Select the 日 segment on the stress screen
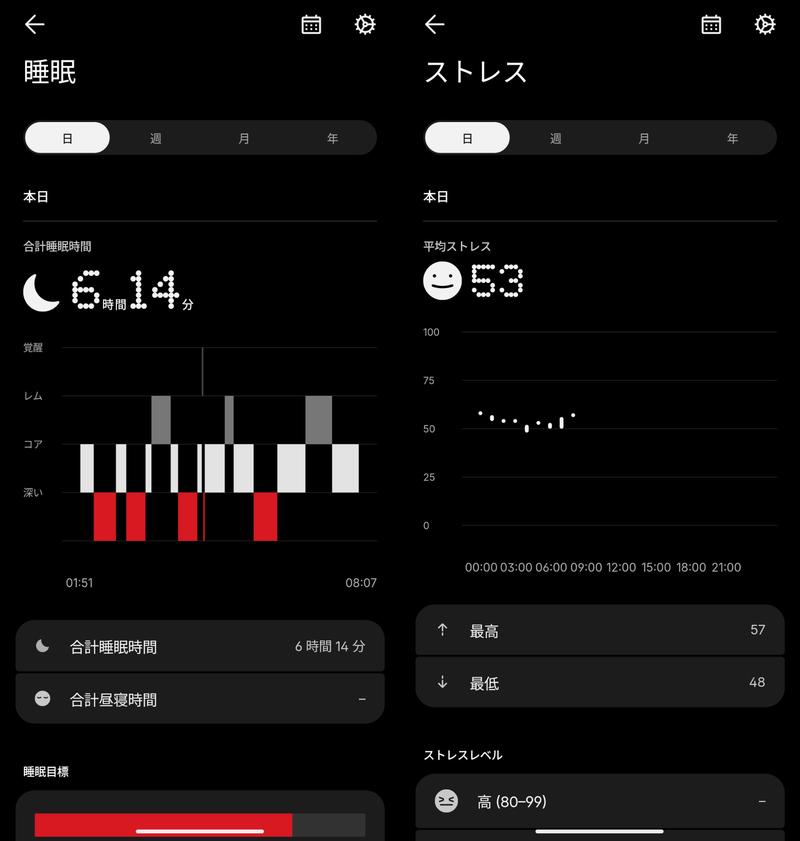The height and width of the screenshot is (841, 800). 467,138
